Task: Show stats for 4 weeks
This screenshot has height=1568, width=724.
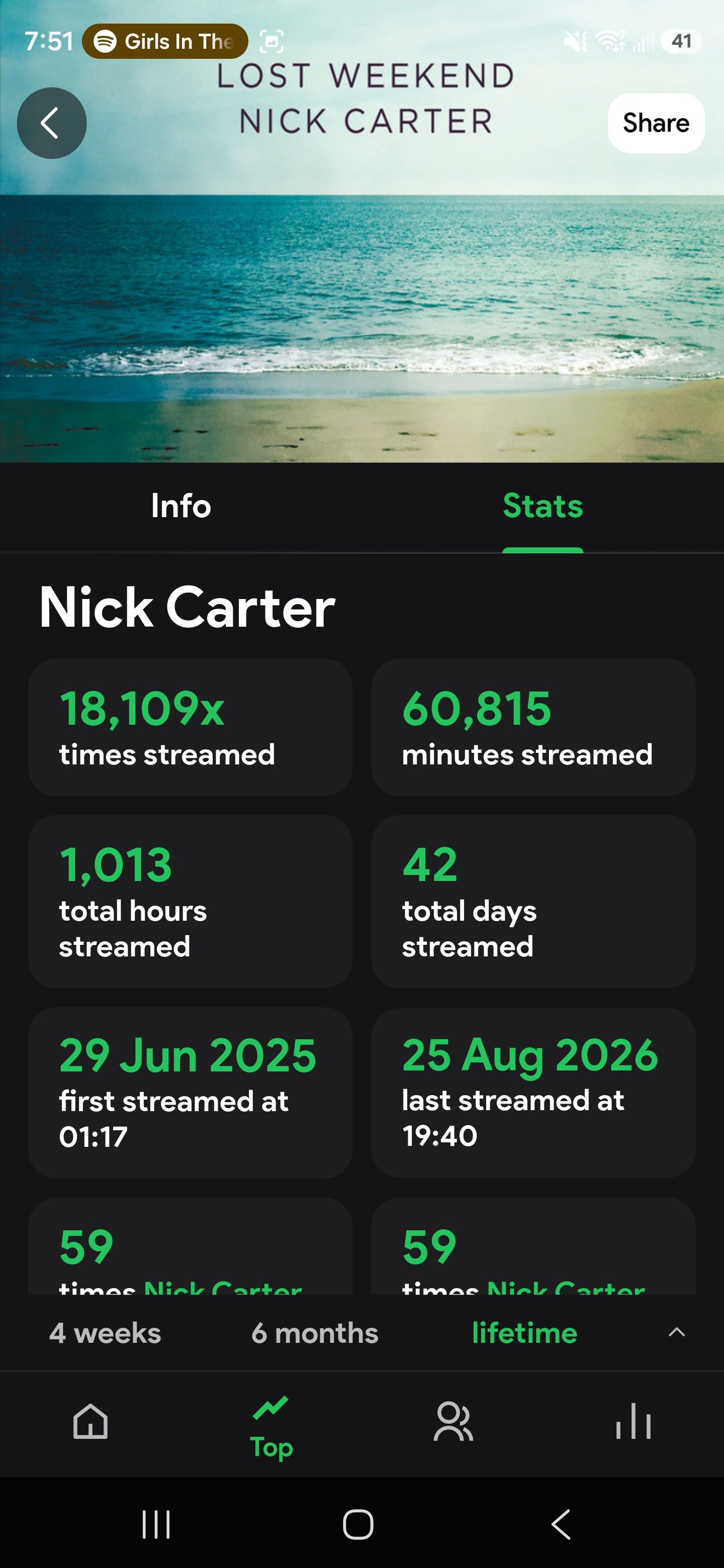Action: pos(106,1332)
